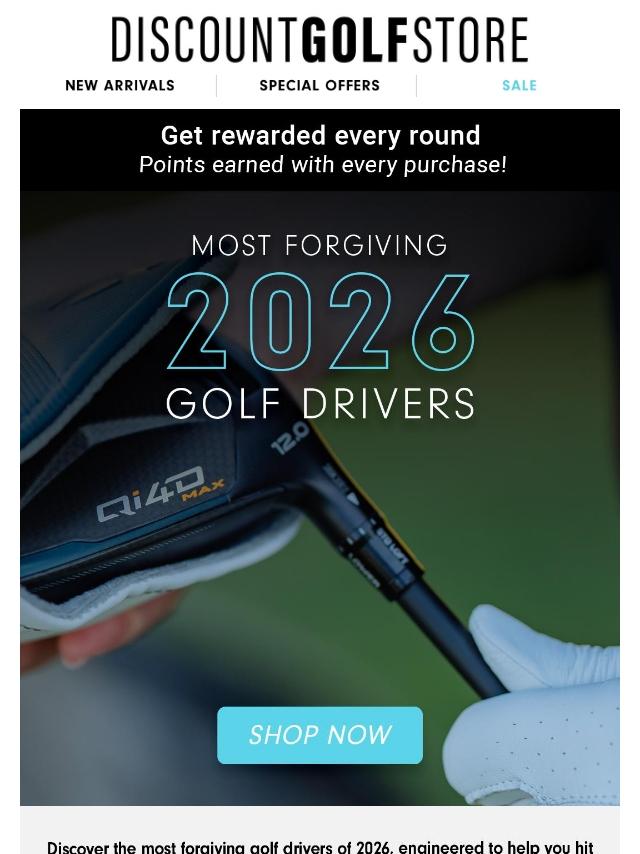Open the Sale section
This screenshot has height=854, width=640.
(519, 86)
